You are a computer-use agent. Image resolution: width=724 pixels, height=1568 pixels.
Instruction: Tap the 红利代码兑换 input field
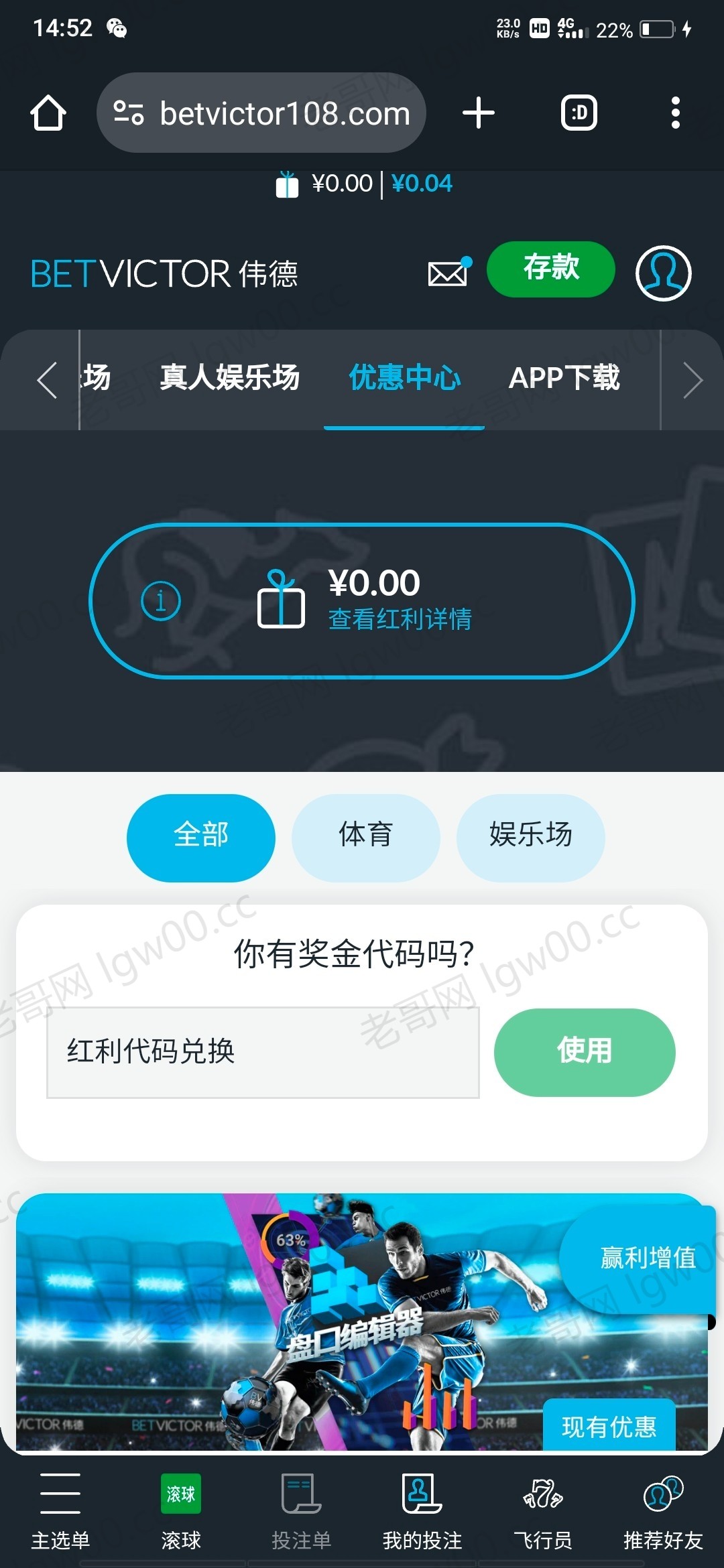(x=263, y=1052)
